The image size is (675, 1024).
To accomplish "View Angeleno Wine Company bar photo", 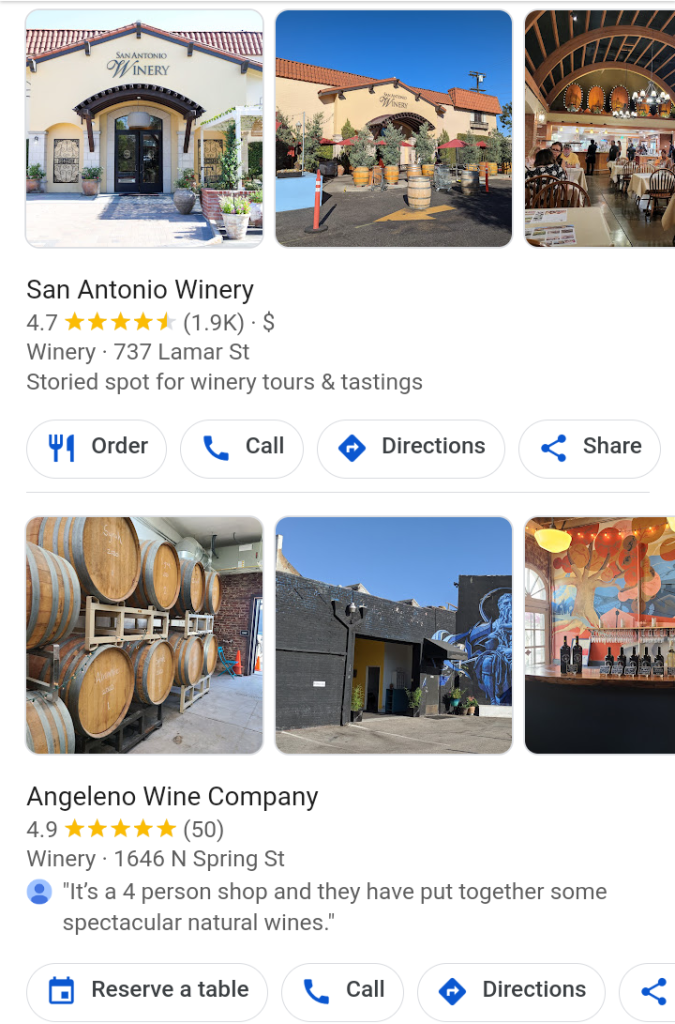I will tap(599, 635).
